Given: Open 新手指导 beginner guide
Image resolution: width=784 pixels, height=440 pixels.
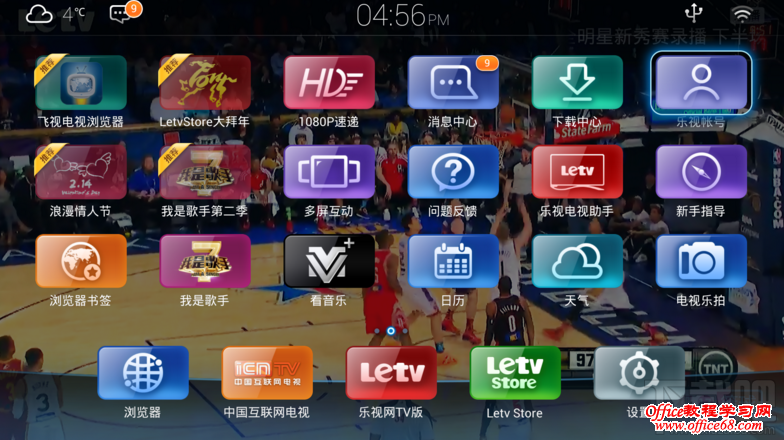Looking at the screenshot, I should click(x=700, y=172).
